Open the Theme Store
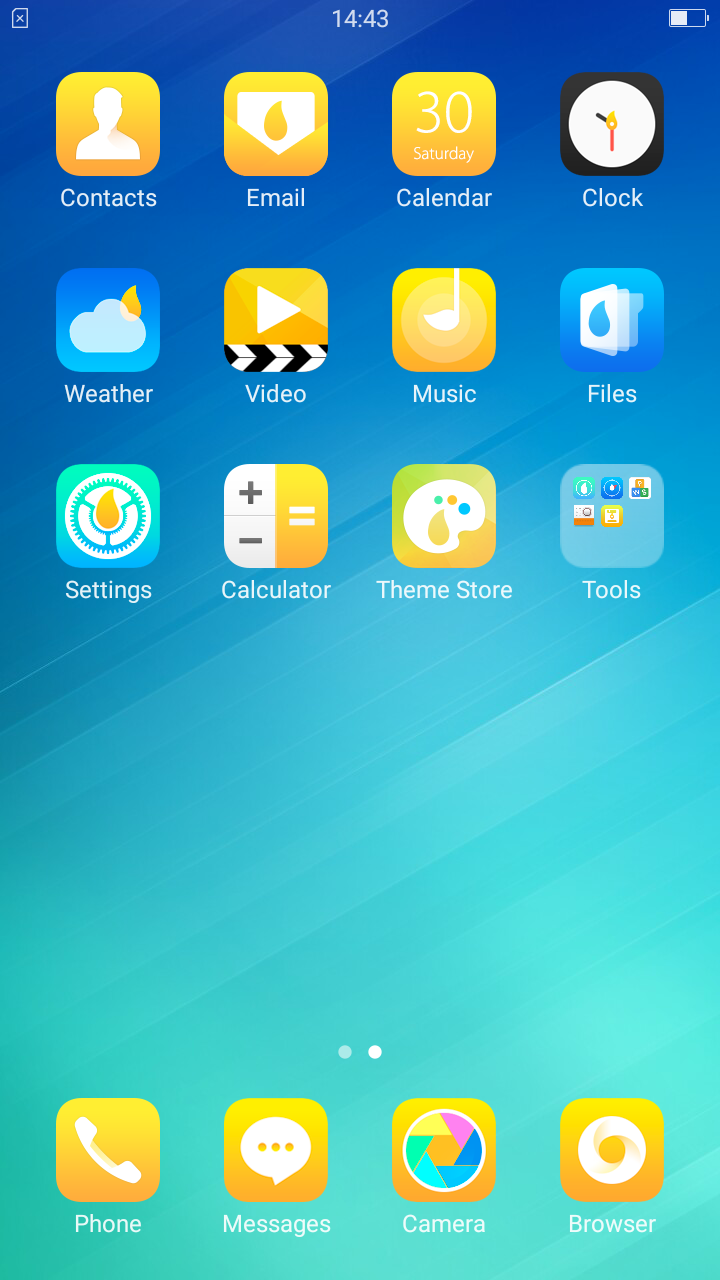Image resolution: width=720 pixels, height=1280 pixels. (x=444, y=516)
